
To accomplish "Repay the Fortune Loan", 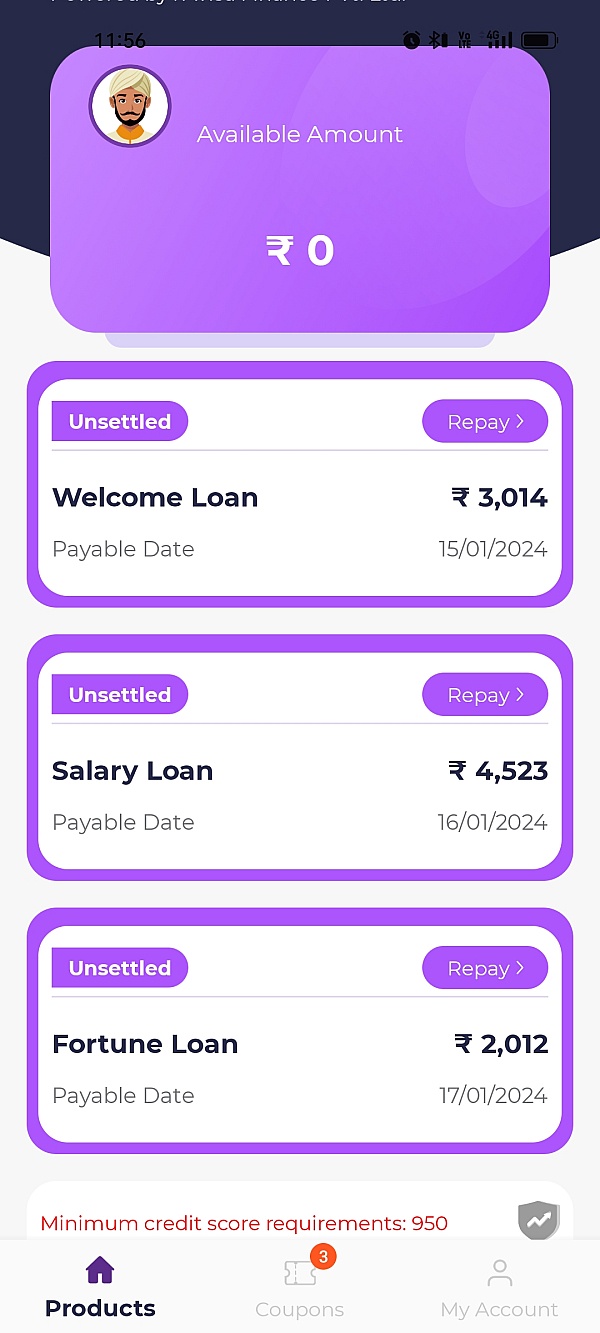I will (485, 968).
